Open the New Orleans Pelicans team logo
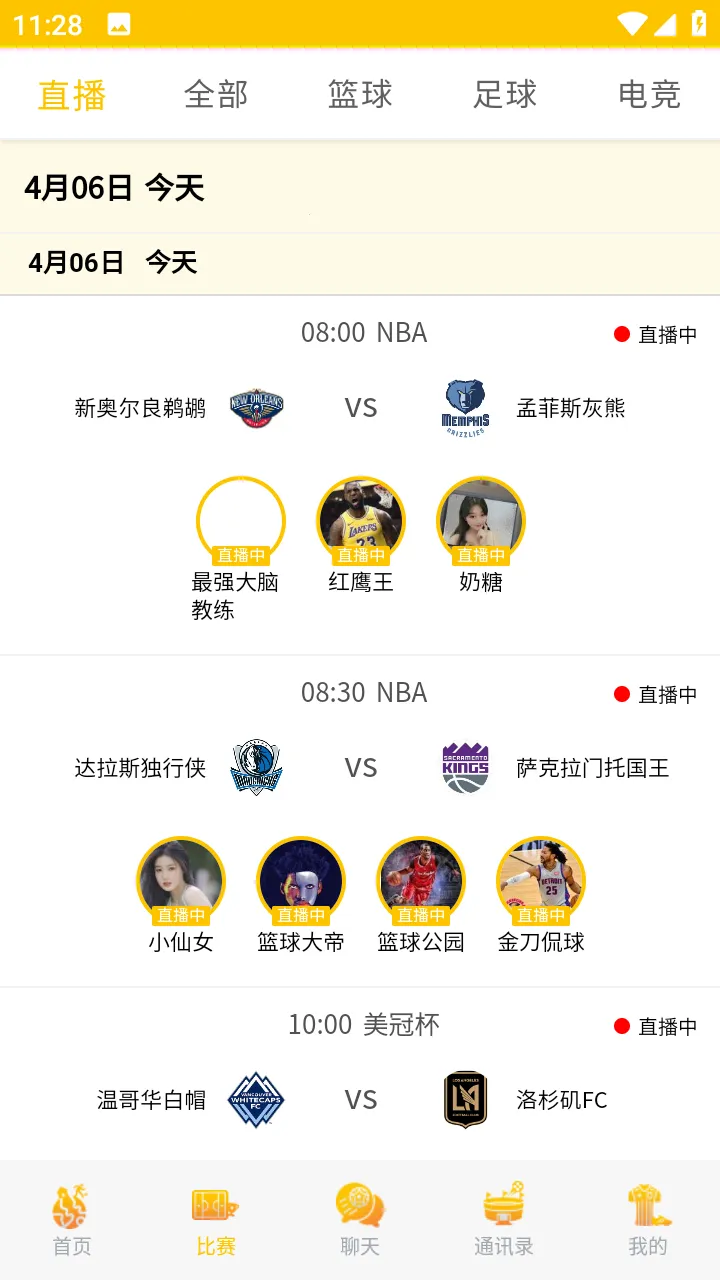 [257, 407]
